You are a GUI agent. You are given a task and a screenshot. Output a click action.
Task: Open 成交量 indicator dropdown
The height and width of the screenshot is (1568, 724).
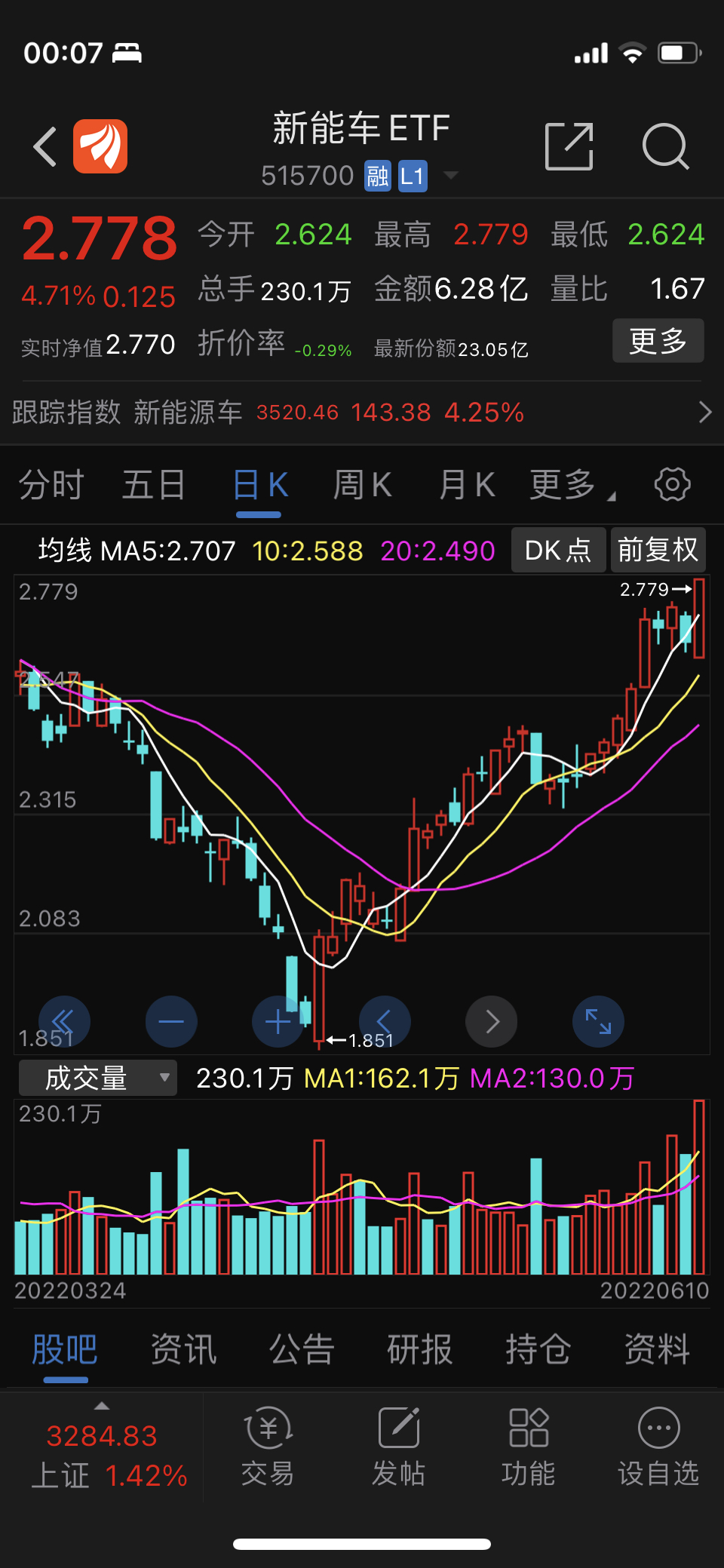point(98,1078)
